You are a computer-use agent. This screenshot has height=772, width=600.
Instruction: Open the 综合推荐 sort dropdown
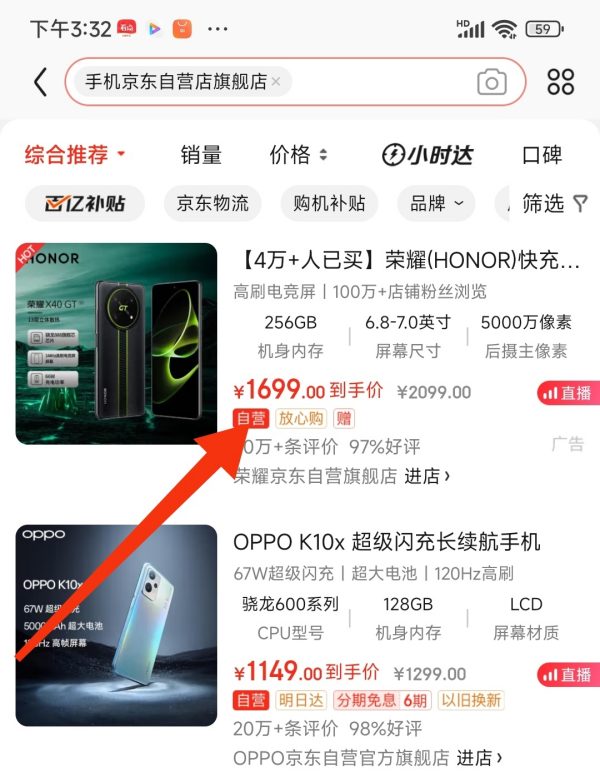76,155
